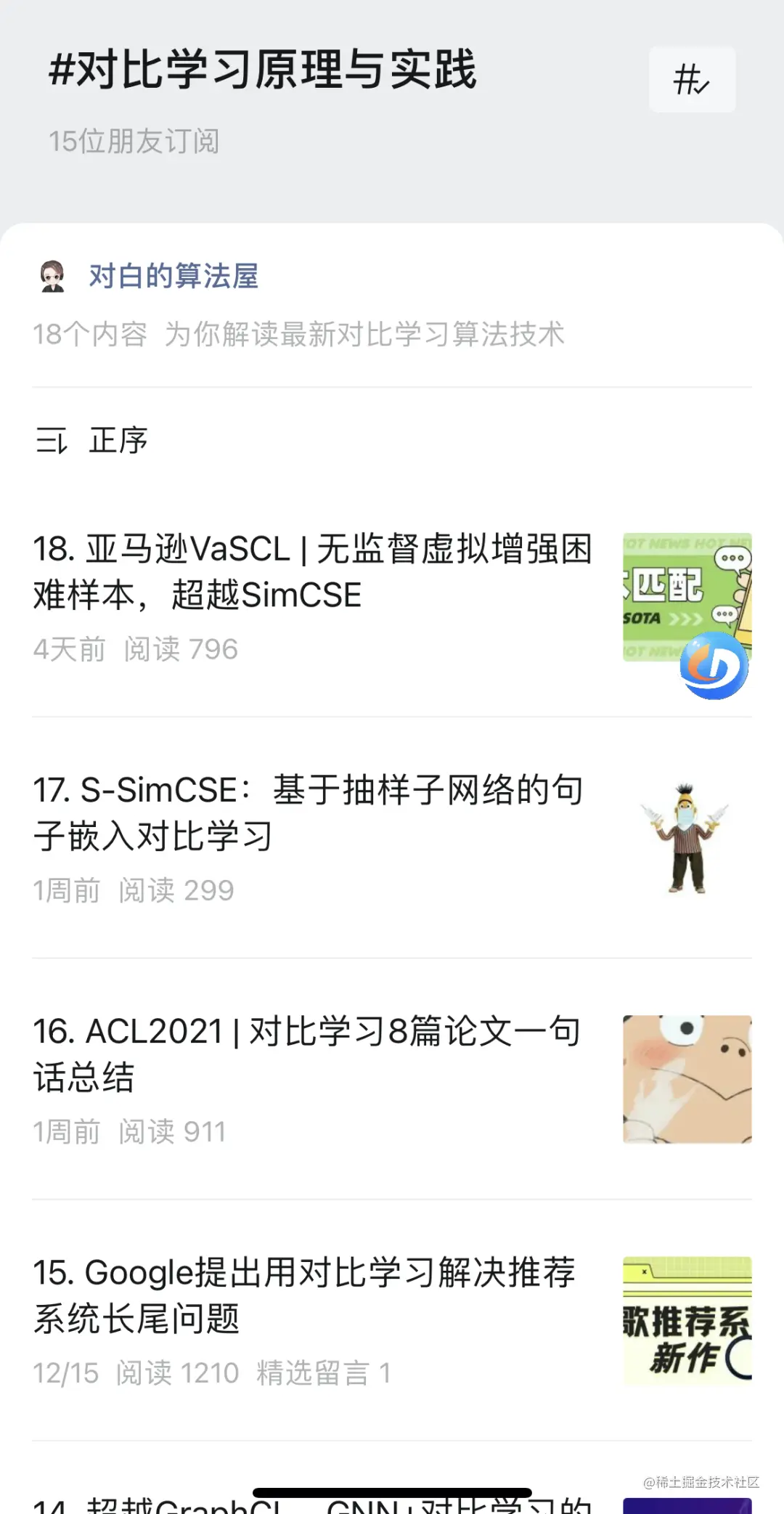This screenshot has height=1514, width=784.
Task: View 精选留言 on the Google article
Action: [322, 1372]
